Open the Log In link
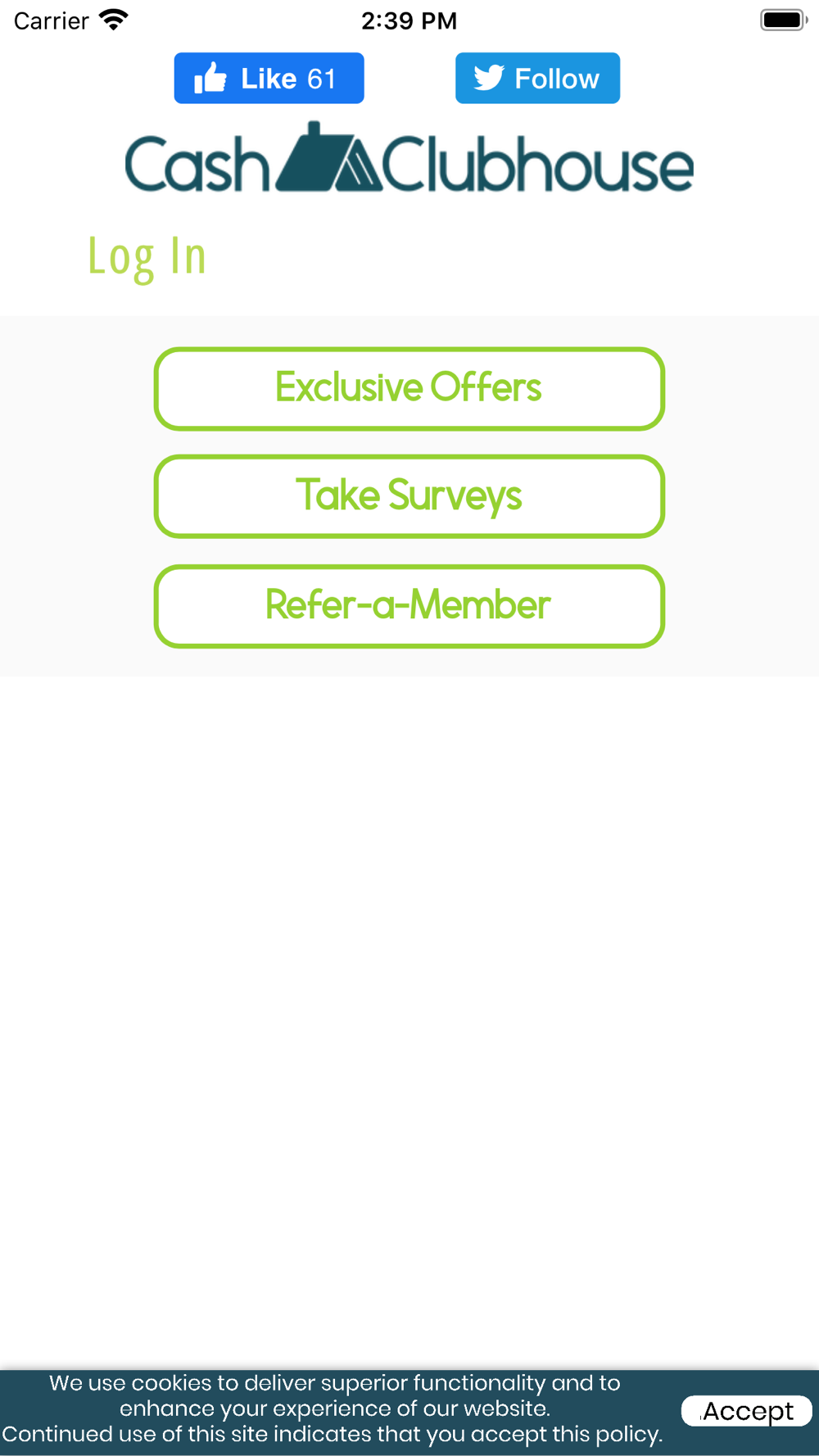The height and width of the screenshot is (1456, 819). (147, 257)
